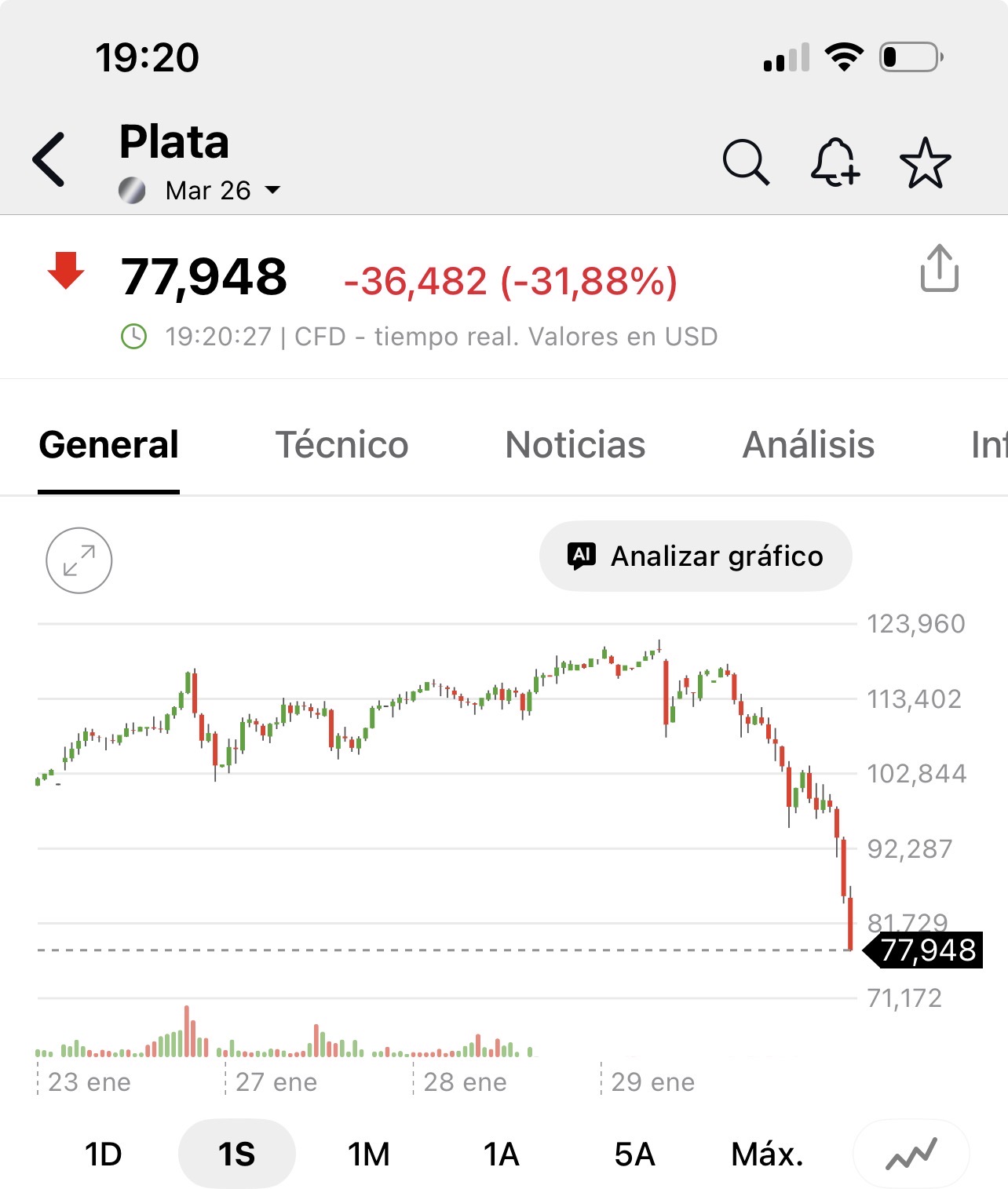Set chart range to 1D

coord(103,1154)
